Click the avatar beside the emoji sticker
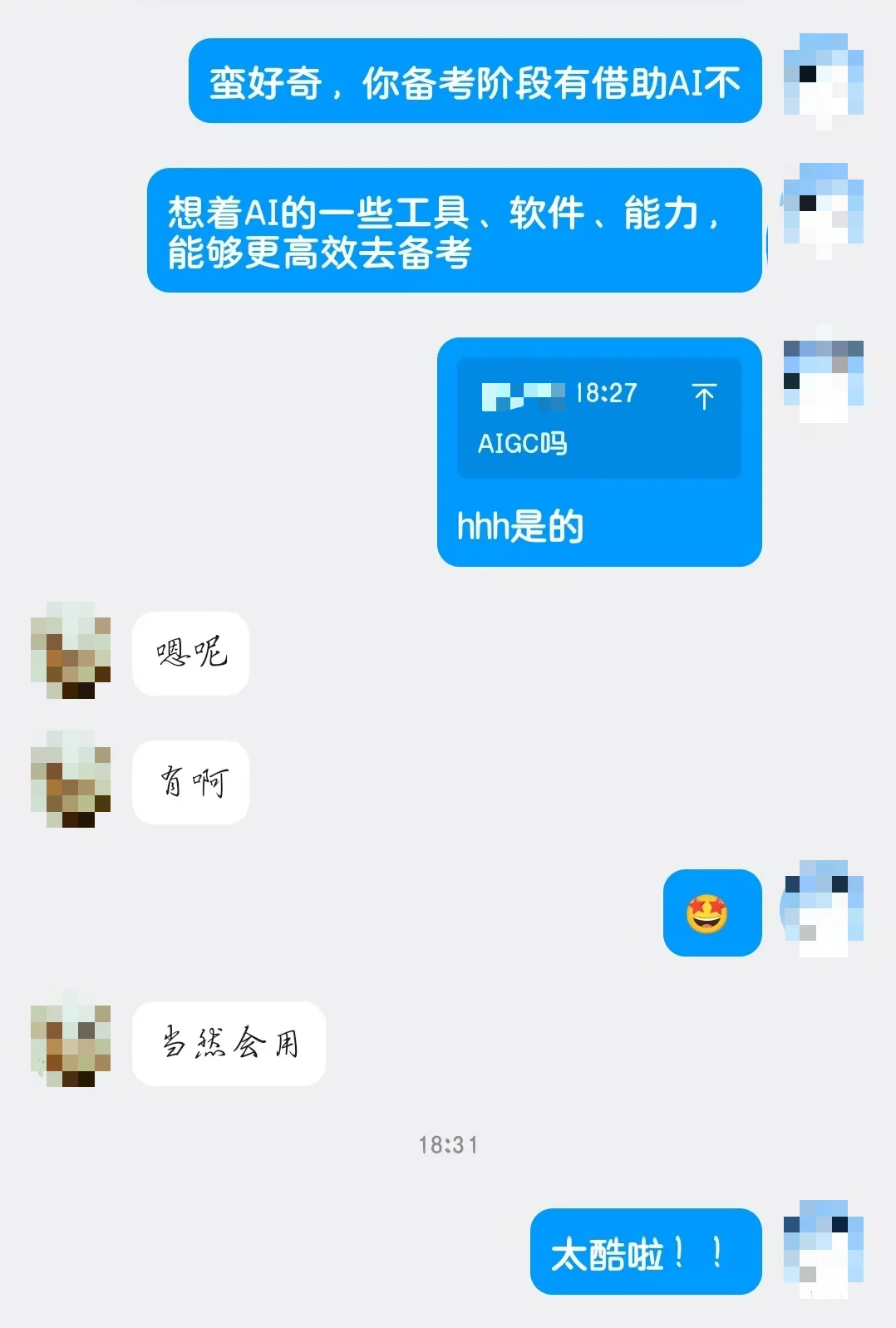896x1328 pixels. (823, 910)
